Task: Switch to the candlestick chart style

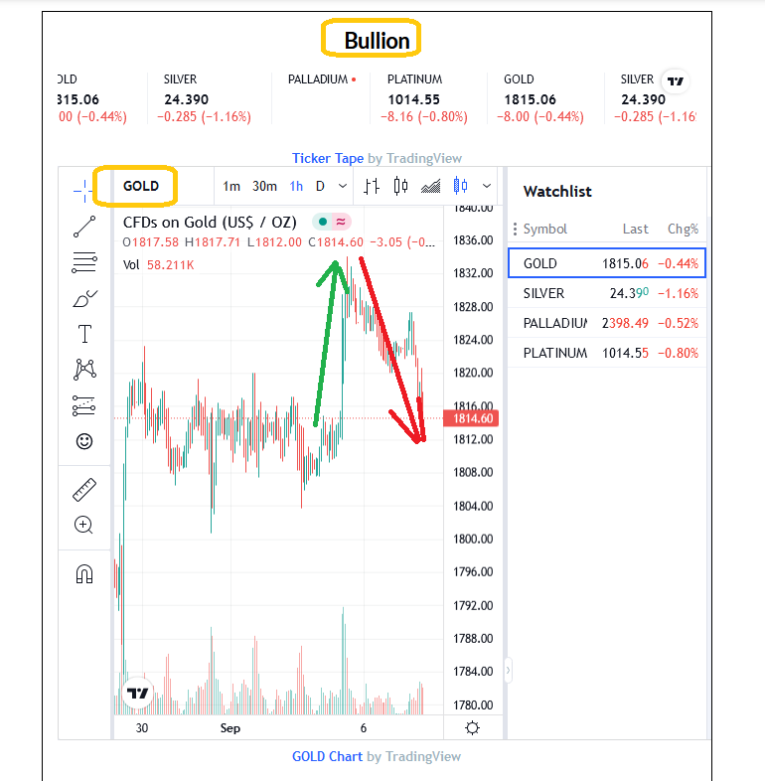Action: click(x=401, y=186)
